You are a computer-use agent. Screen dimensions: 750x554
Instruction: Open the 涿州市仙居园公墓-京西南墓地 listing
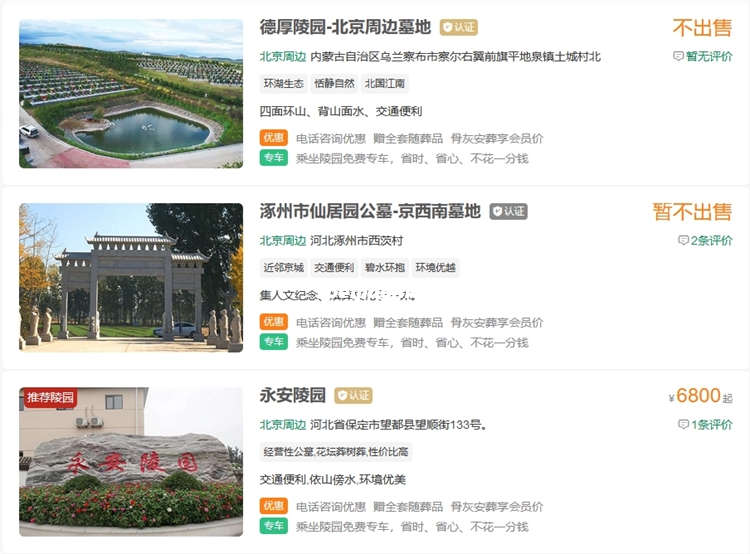370,211
